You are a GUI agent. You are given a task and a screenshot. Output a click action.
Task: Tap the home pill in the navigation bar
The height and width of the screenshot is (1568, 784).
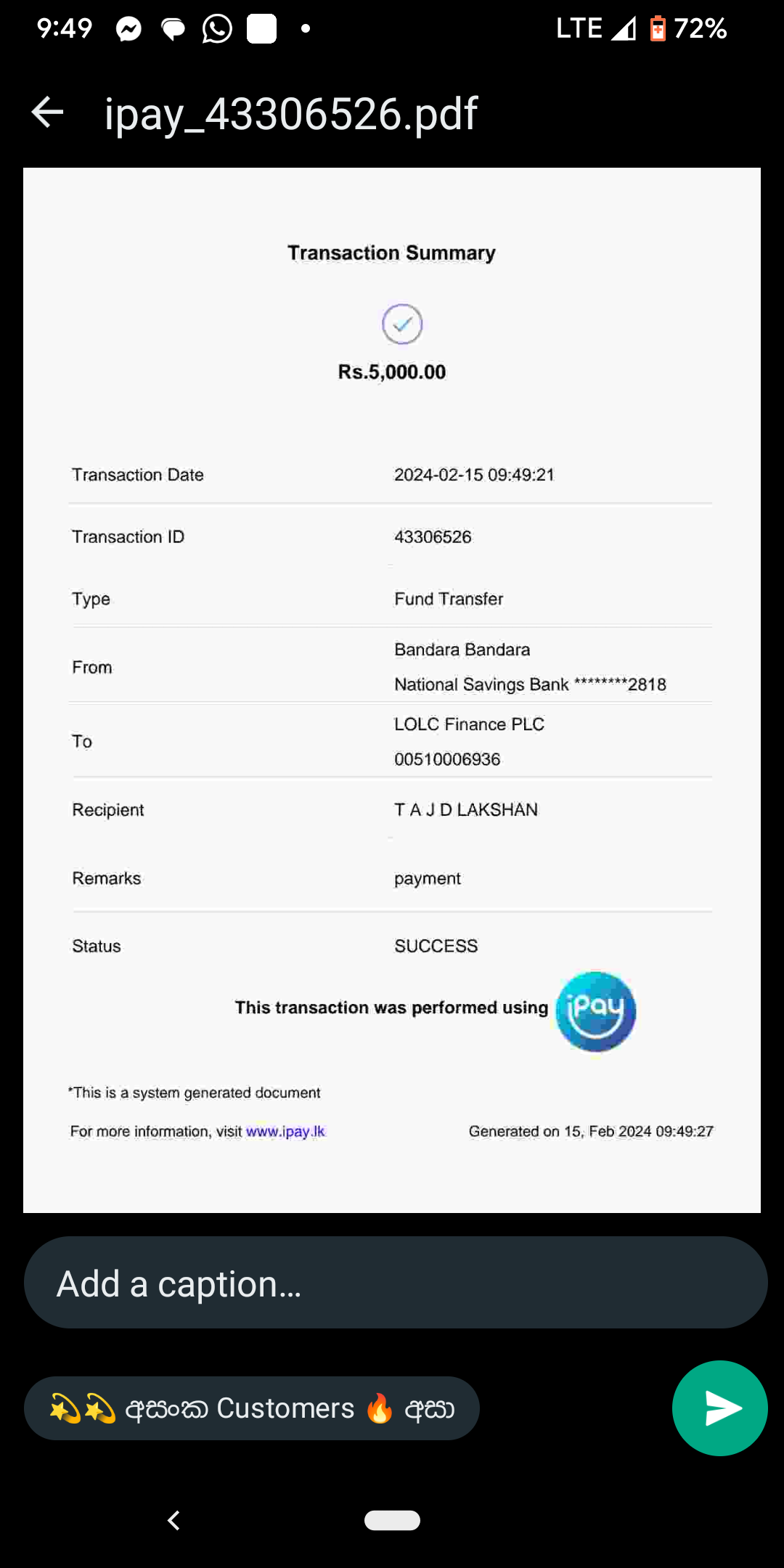392,1520
